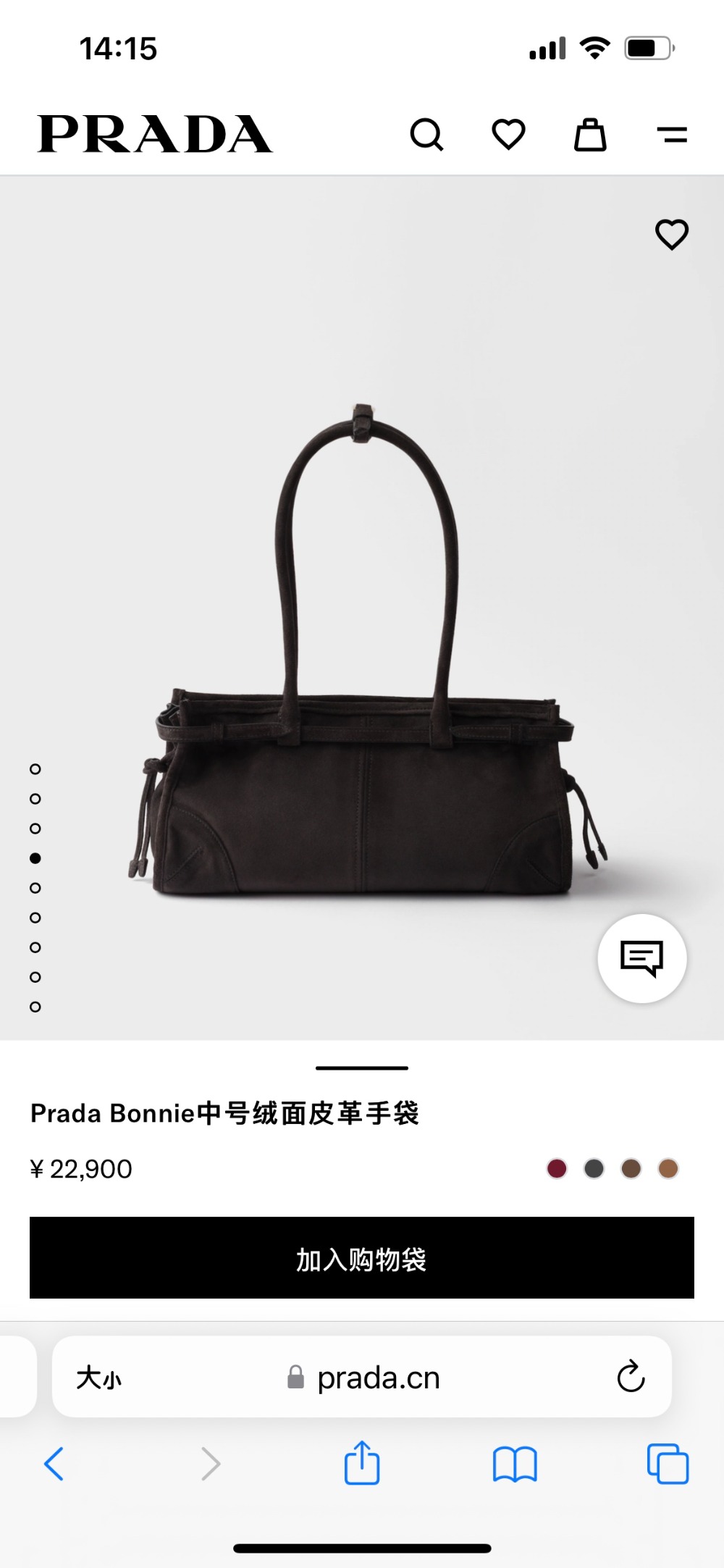Share this page via share sheet
Viewport: 724px width, 1568px height.
click(x=362, y=1463)
